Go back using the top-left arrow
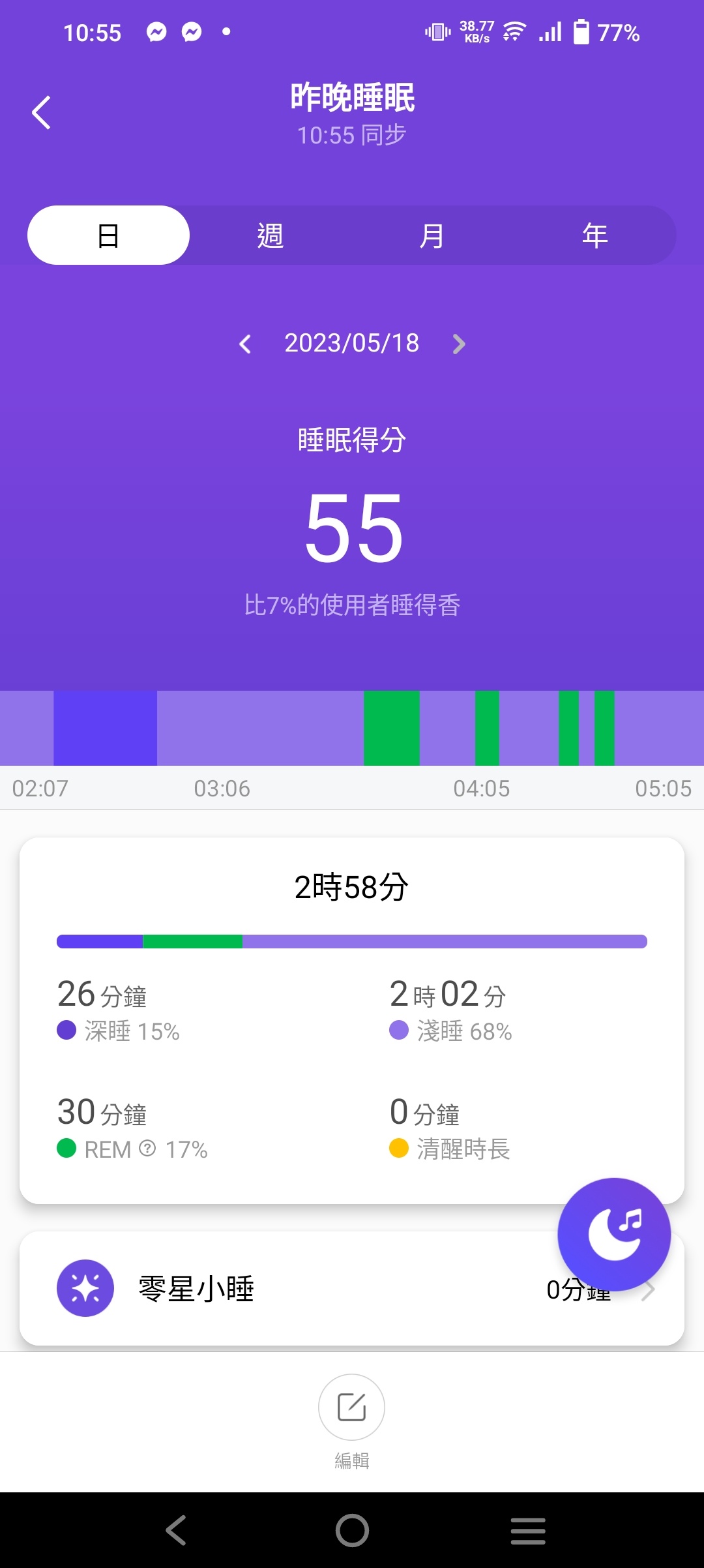Image resolution: width=704 pixels, height=1568 pixels. [x=42, y=113]
